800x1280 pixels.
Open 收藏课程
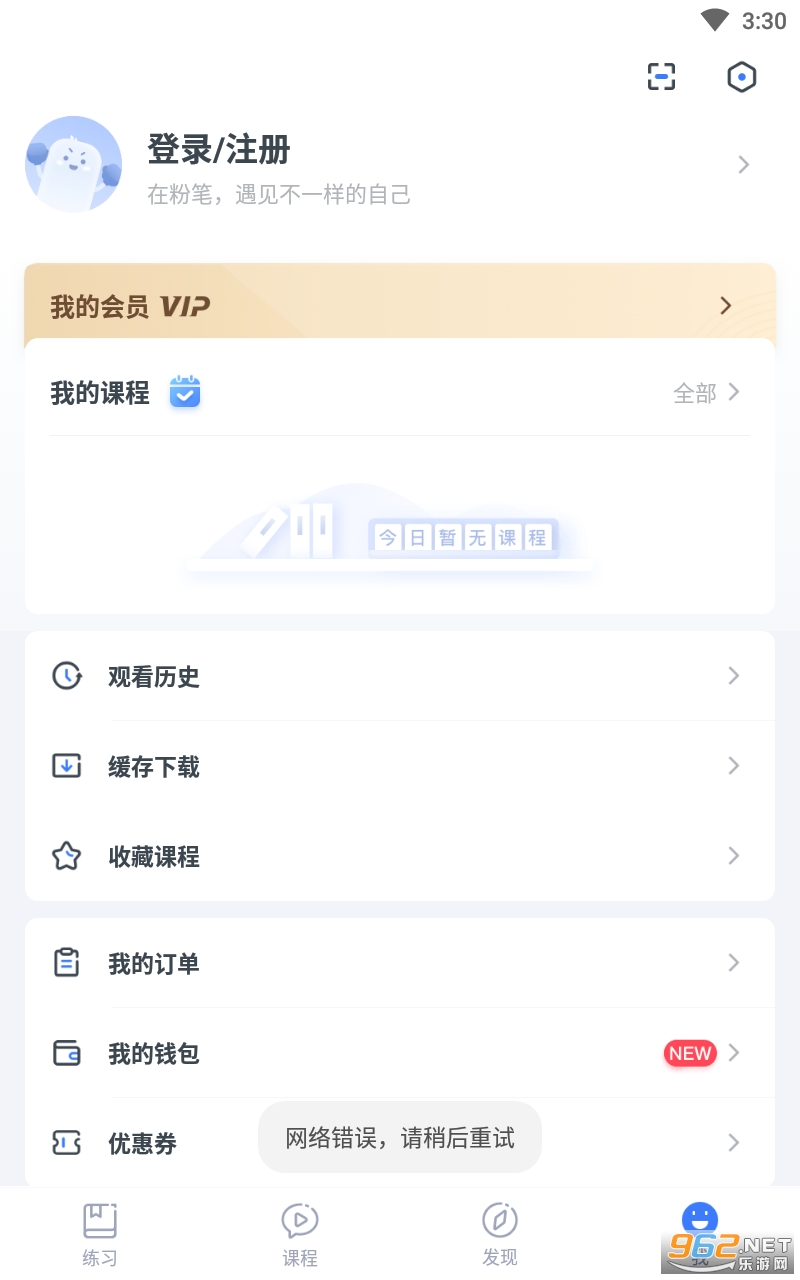tap(400, 856)
